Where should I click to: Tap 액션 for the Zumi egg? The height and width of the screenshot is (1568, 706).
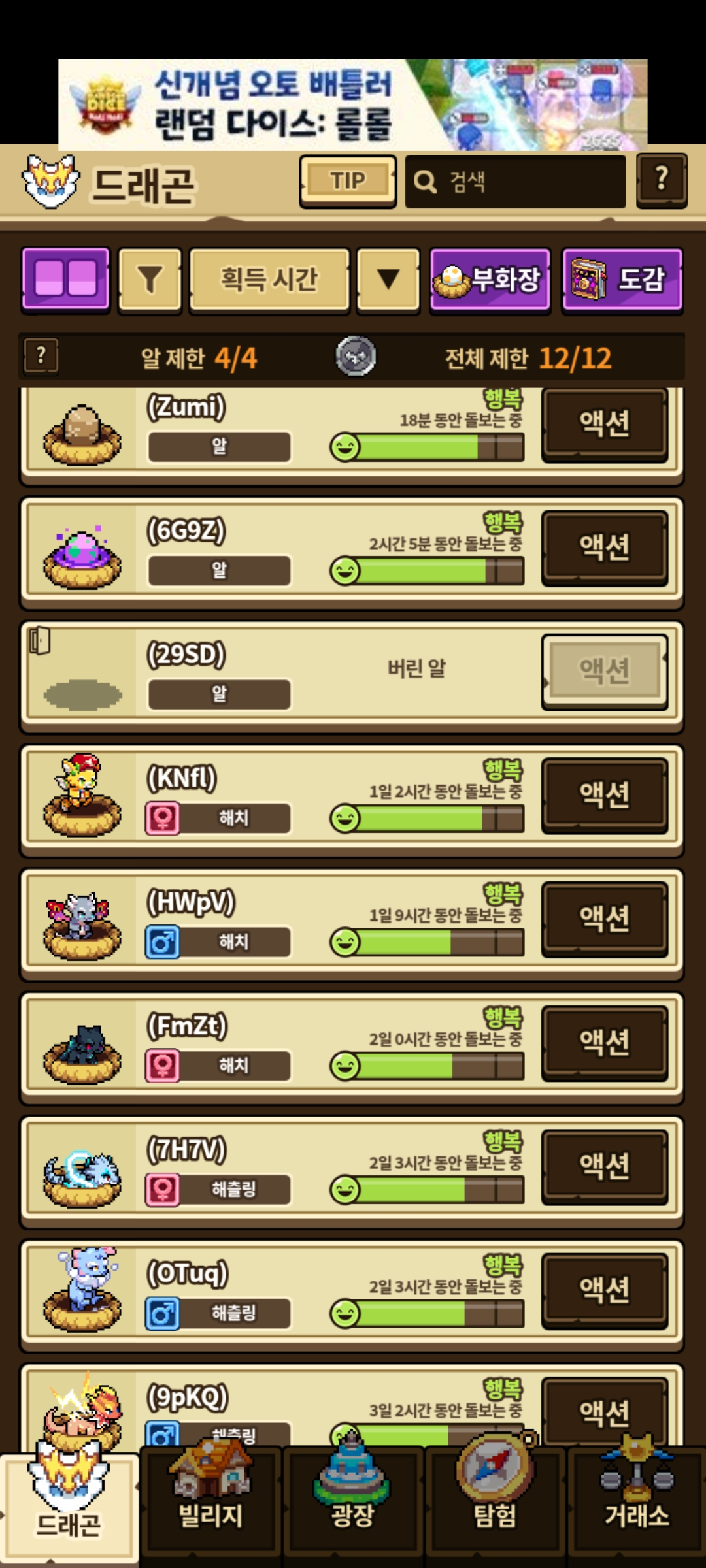tap(605, 423)
